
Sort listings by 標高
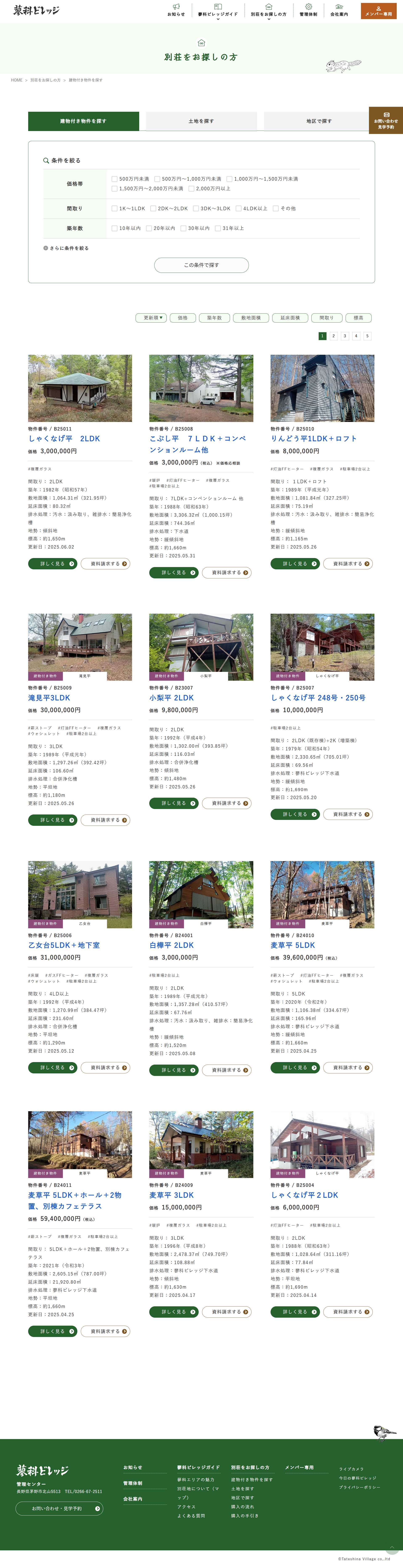coord(358,318)
